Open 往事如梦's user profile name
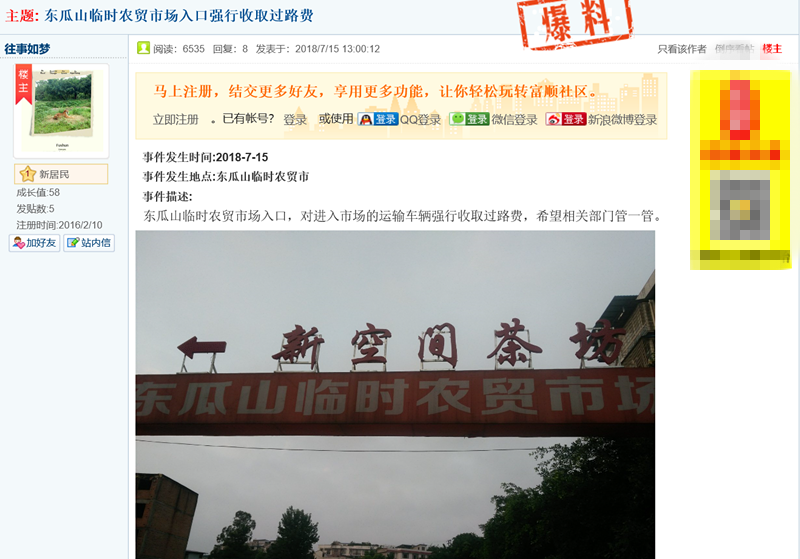This screenshot has width=800, height=559. (x=27, y=48)
